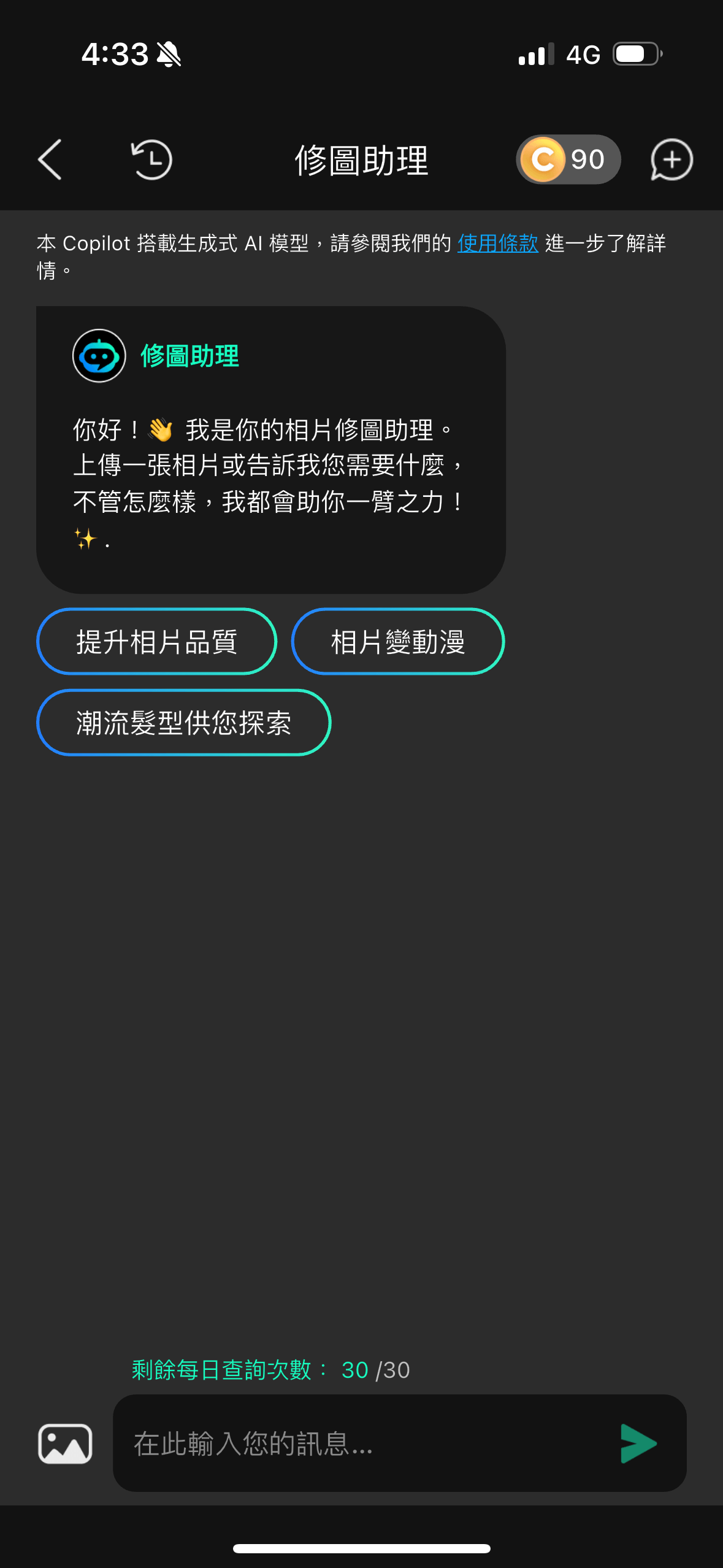Open the 90 credits coin balance
Screen dimensions: 723x1568
[567, 159]
